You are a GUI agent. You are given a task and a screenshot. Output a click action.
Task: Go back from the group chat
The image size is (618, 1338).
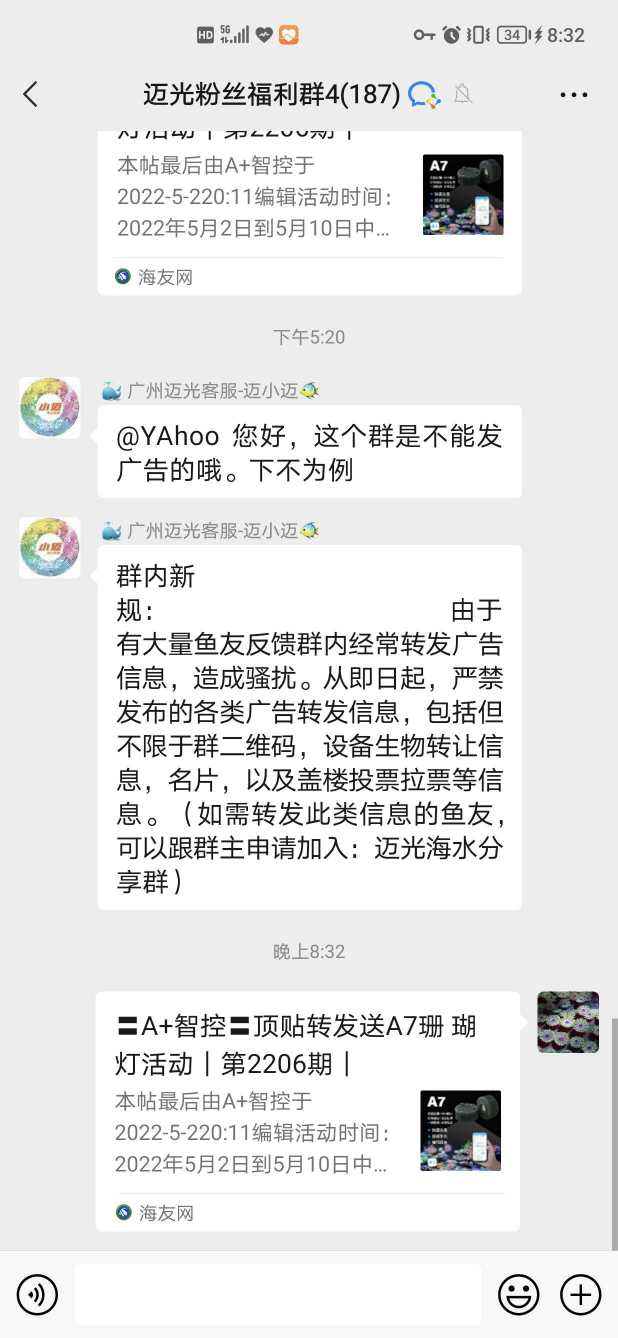click(30, 95)
